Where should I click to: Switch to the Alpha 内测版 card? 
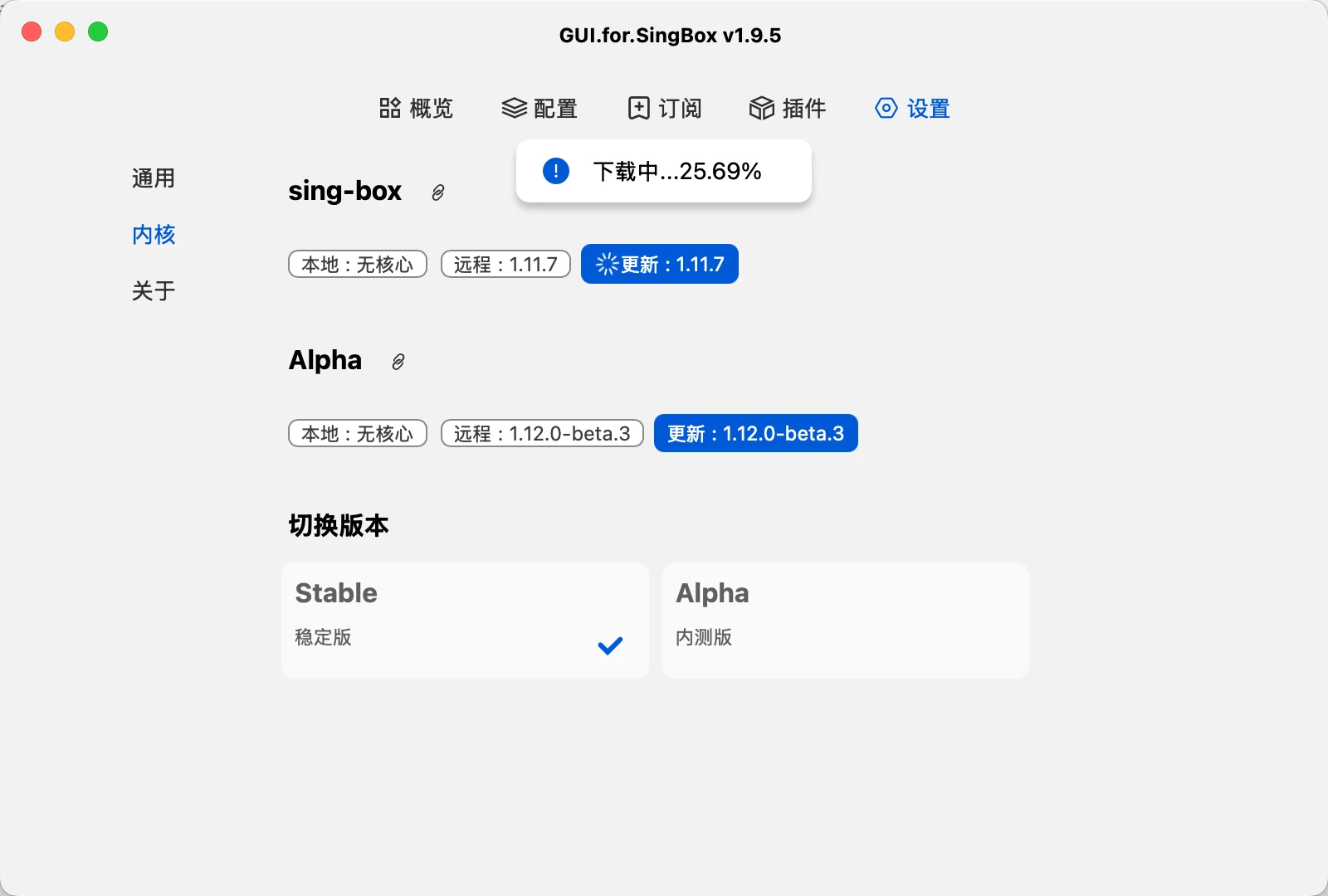pyautogui.click(x=845, y=621)
